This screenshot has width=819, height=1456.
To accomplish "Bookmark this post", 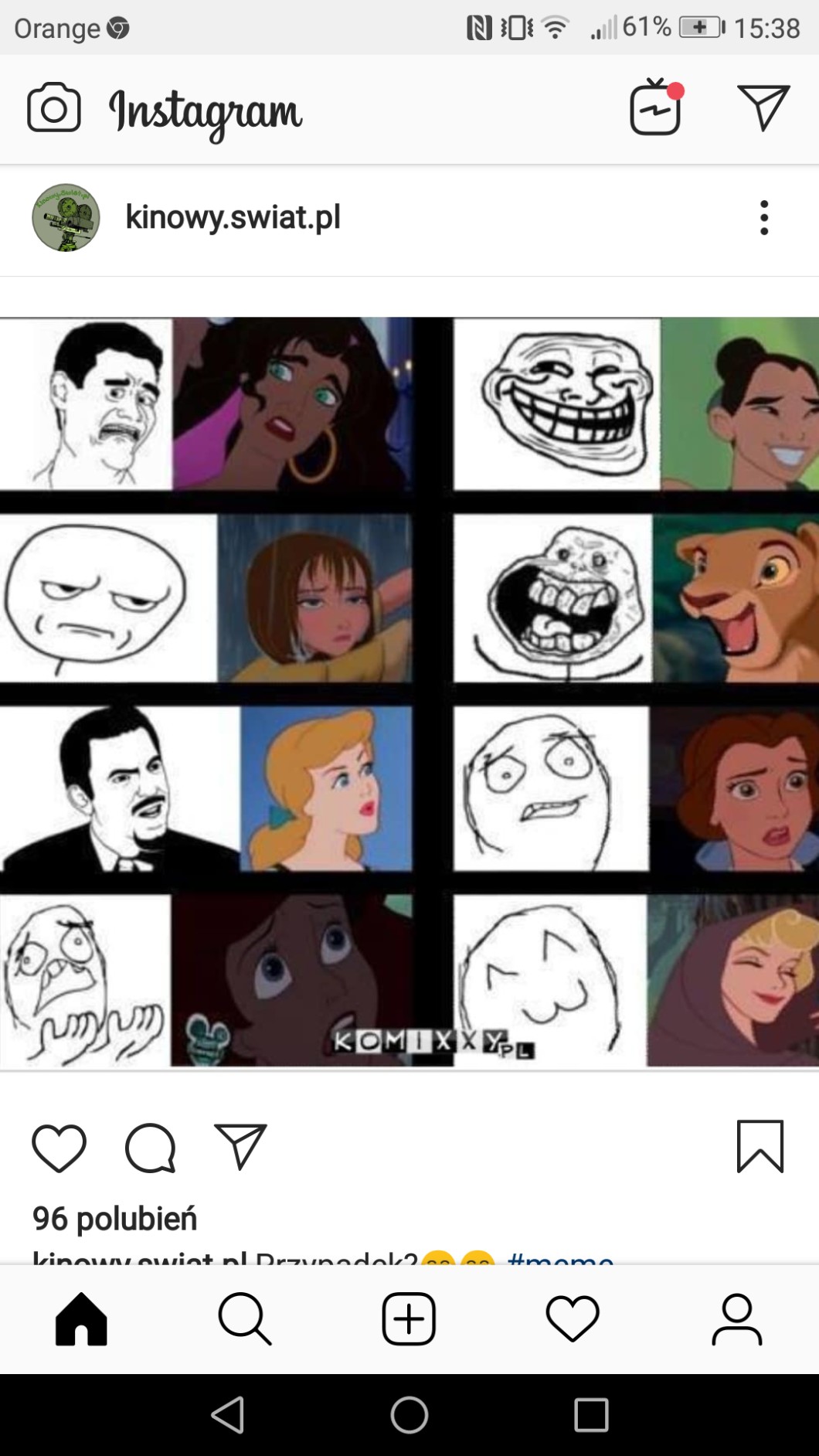I will click(760, 1147).
